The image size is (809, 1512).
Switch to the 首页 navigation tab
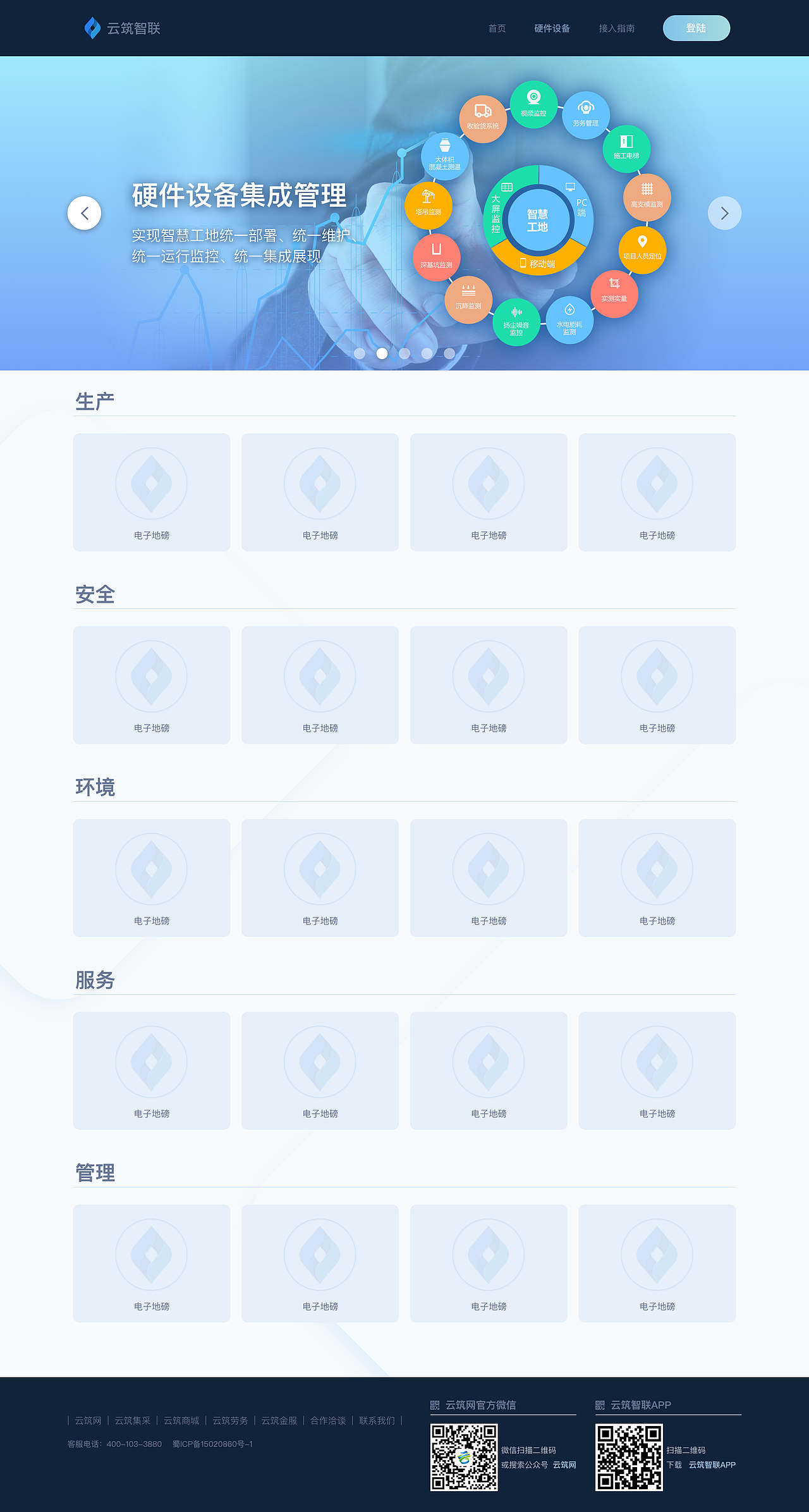[x=497, y=28]
